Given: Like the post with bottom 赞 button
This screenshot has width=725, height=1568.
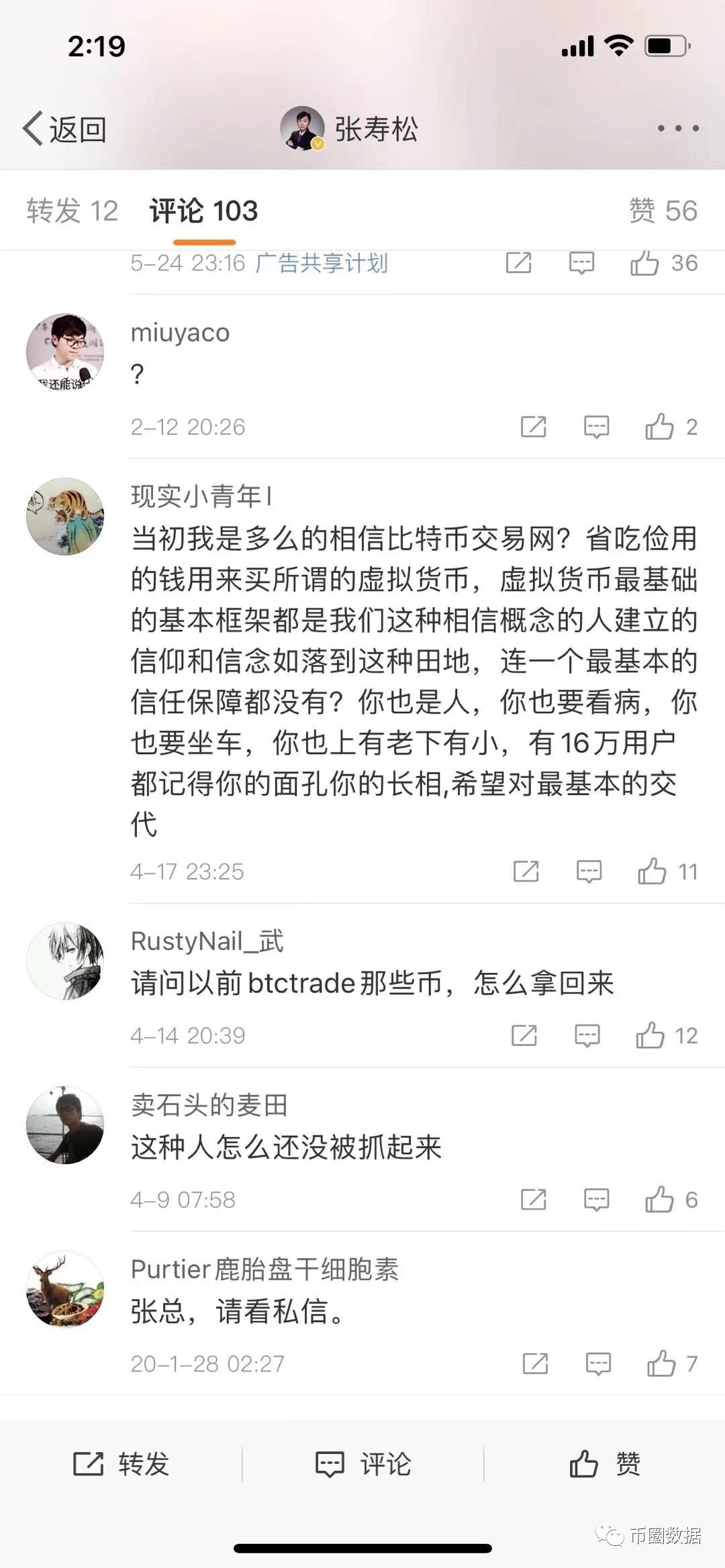Looking at the screenshot, I should pos(604,1463).
